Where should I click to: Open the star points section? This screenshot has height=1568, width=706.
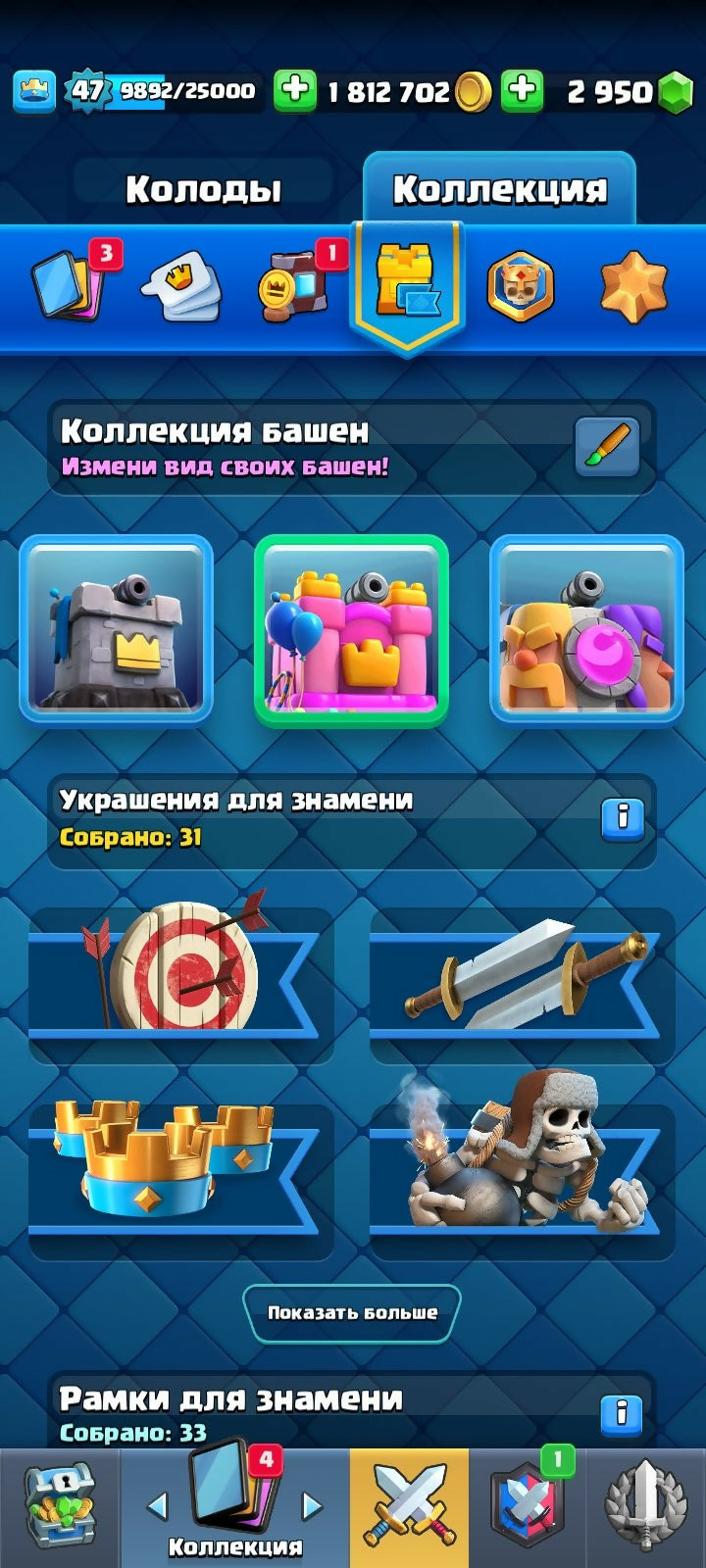[x=632, y=287]
